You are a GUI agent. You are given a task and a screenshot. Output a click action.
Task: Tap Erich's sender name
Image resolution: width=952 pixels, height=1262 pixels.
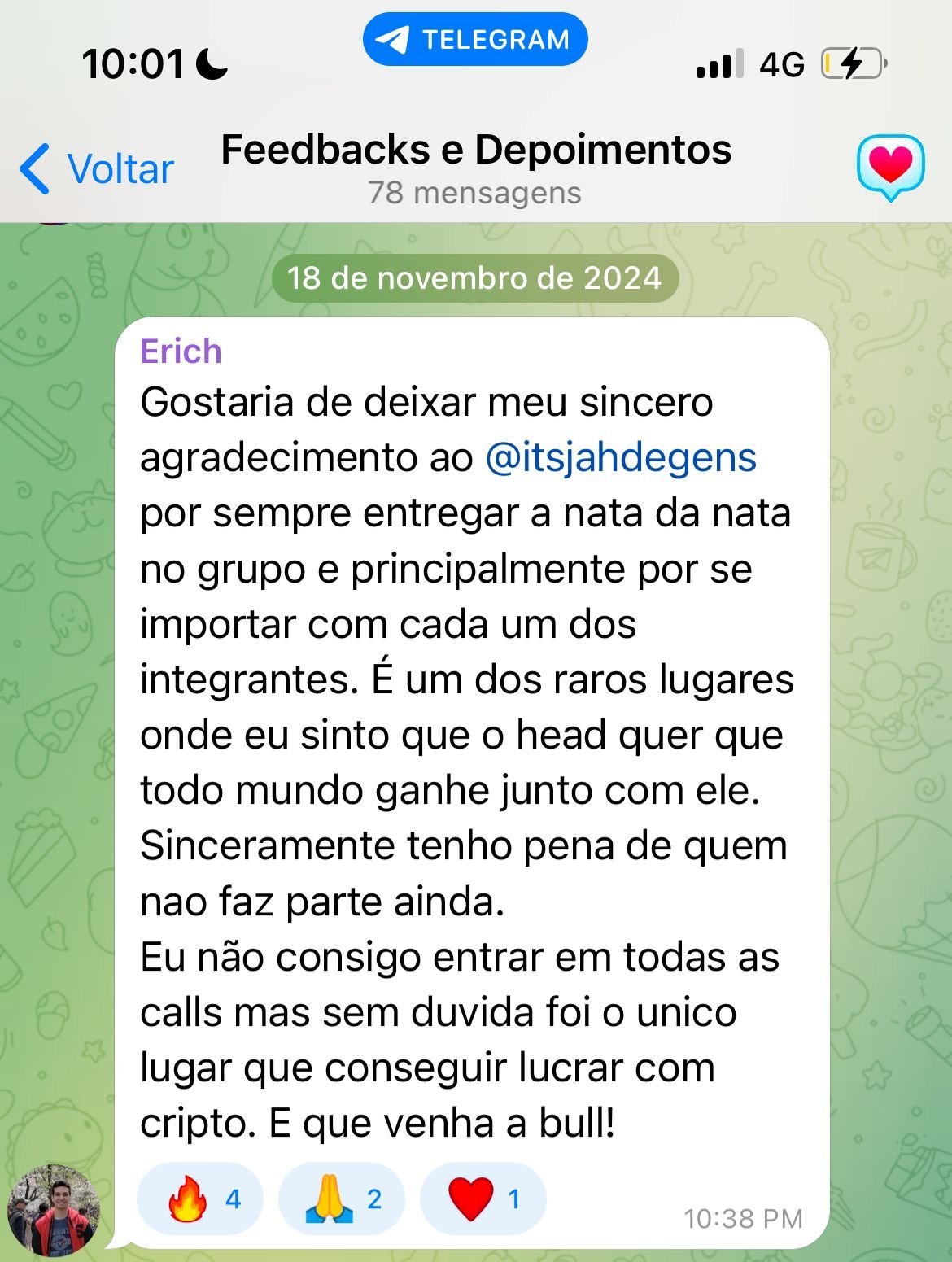(181, 352)
